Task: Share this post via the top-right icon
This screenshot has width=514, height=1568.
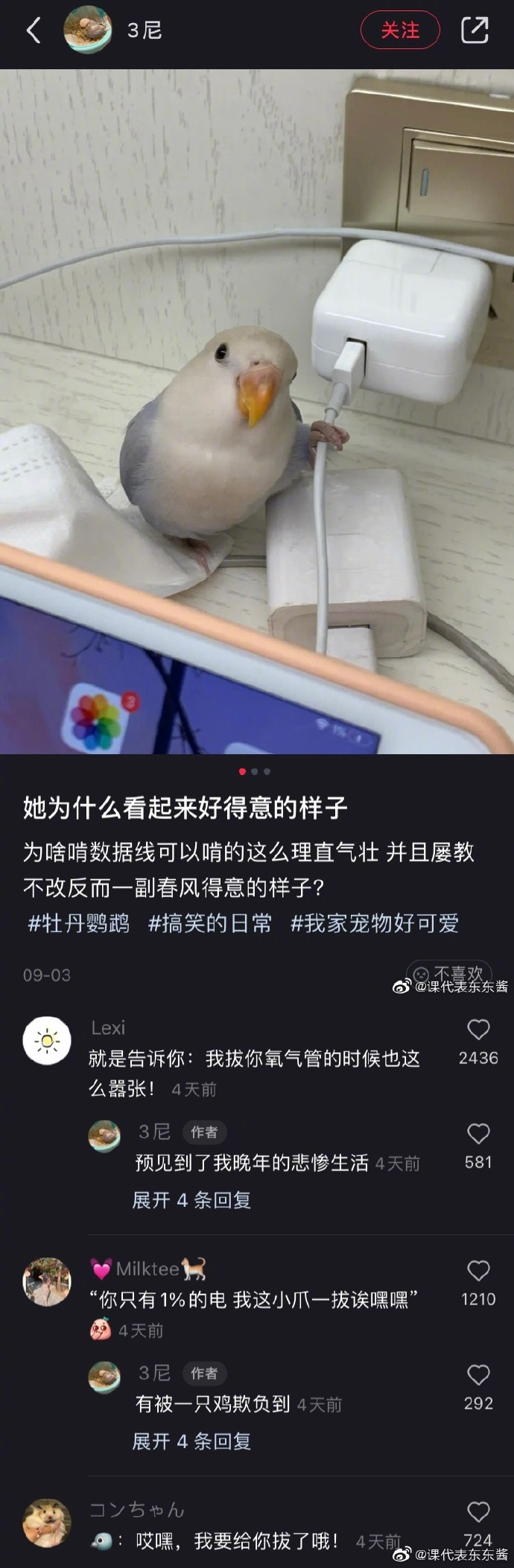Action: point(475,31)
